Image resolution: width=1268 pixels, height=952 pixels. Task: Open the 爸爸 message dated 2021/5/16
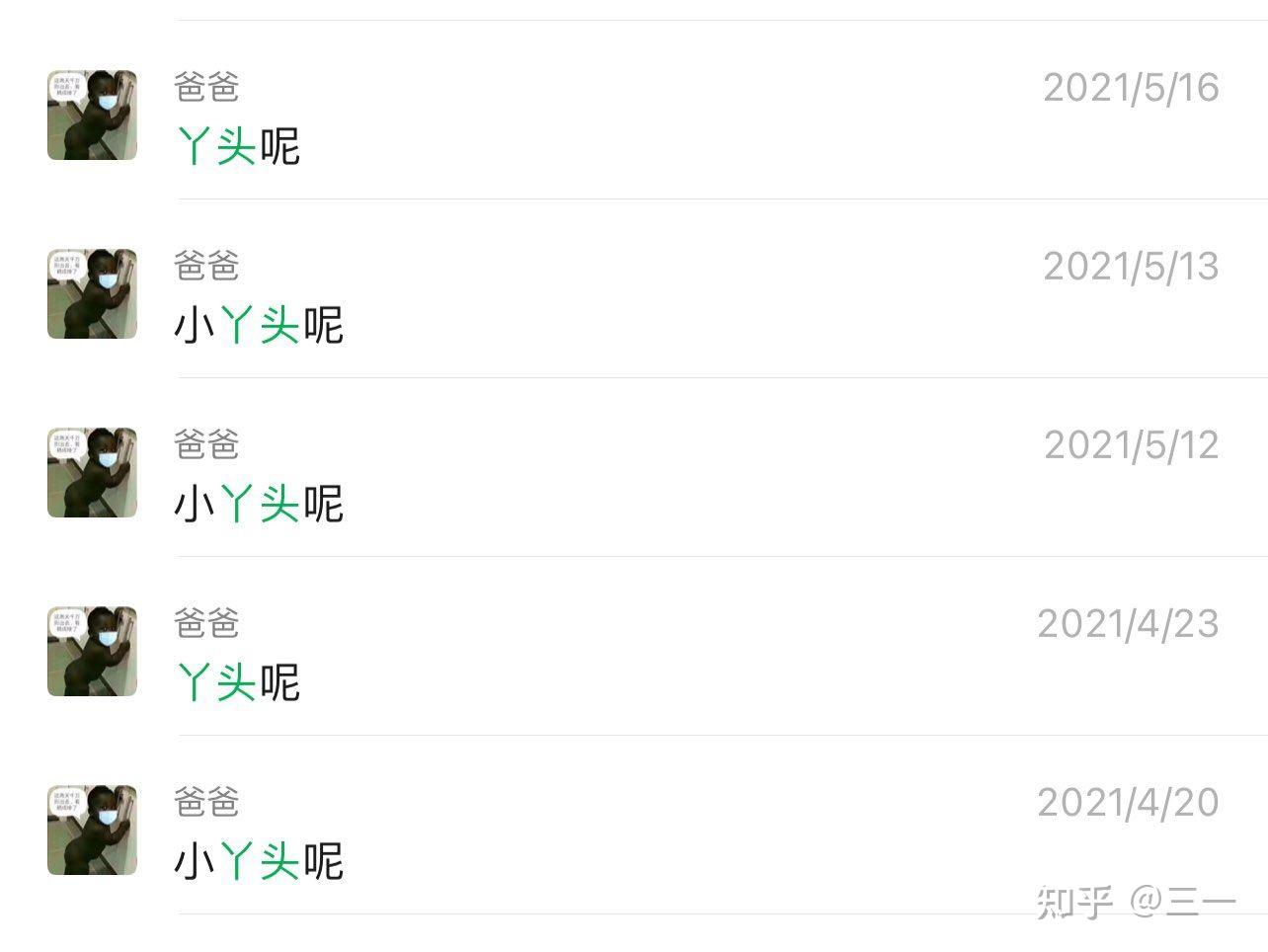tap(632, 116)
